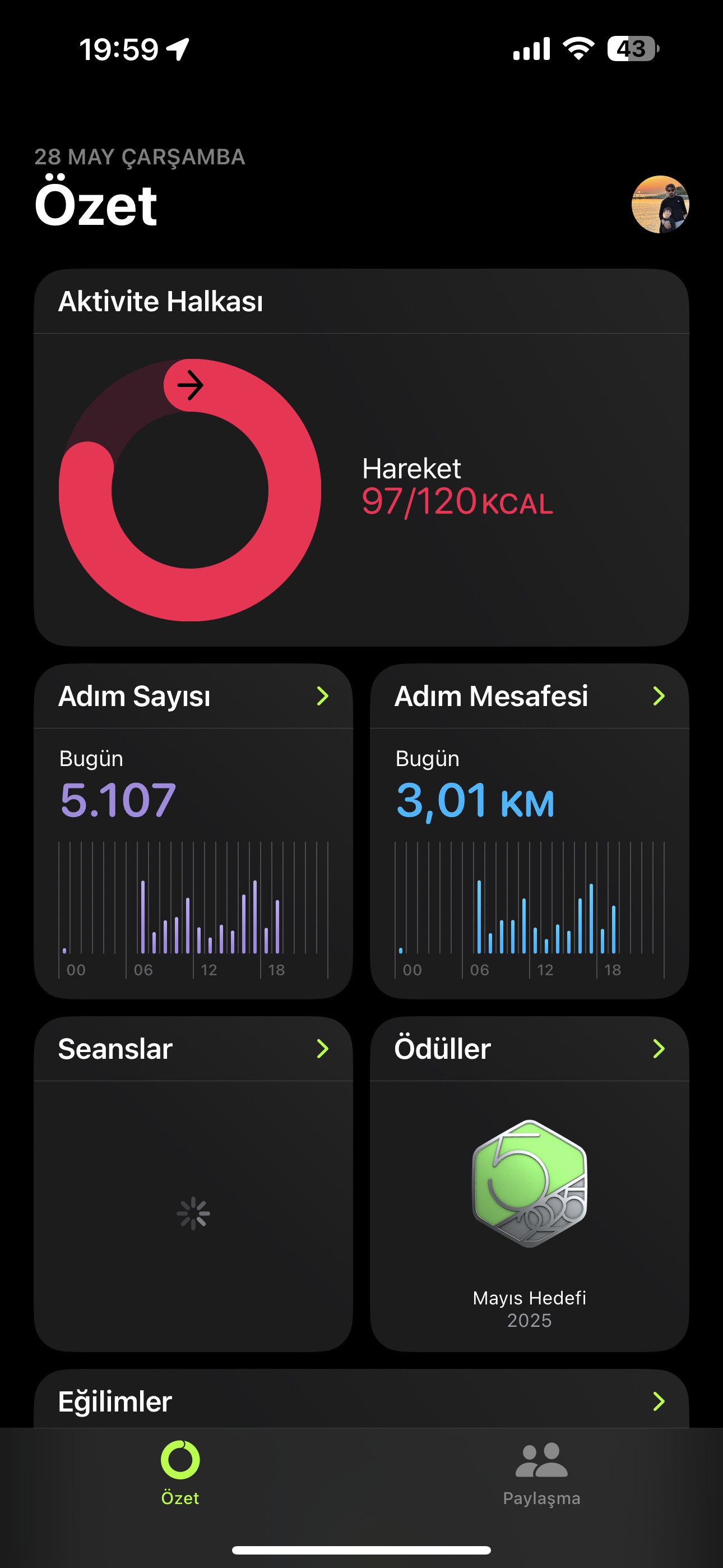Switch to the Paylaşma tab

(x=541, y=1474)
